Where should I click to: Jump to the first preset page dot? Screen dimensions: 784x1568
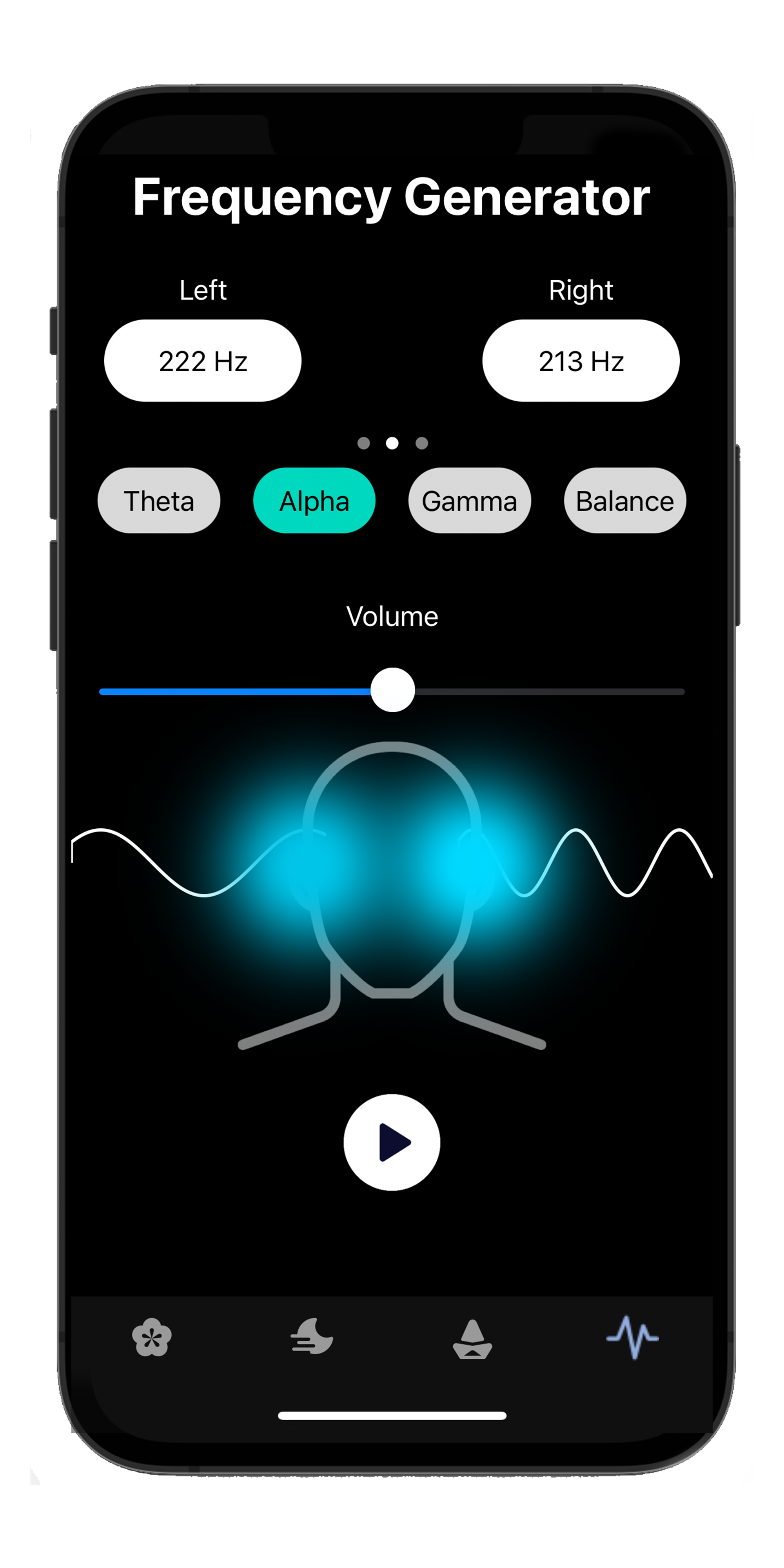(x=363, y=443)
